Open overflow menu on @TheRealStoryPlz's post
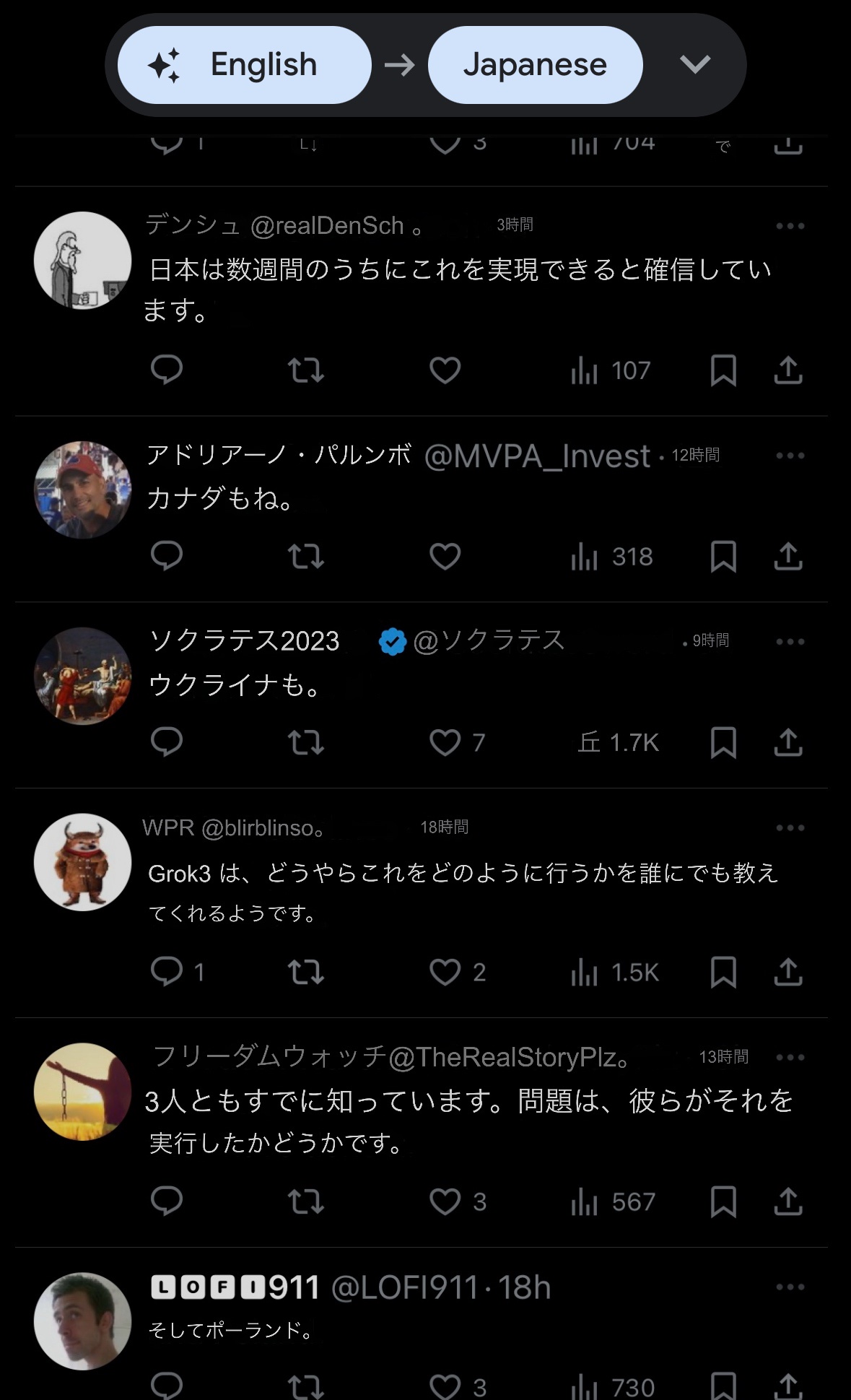The width and height of the screenshot is (851, 1400). 790,1057
